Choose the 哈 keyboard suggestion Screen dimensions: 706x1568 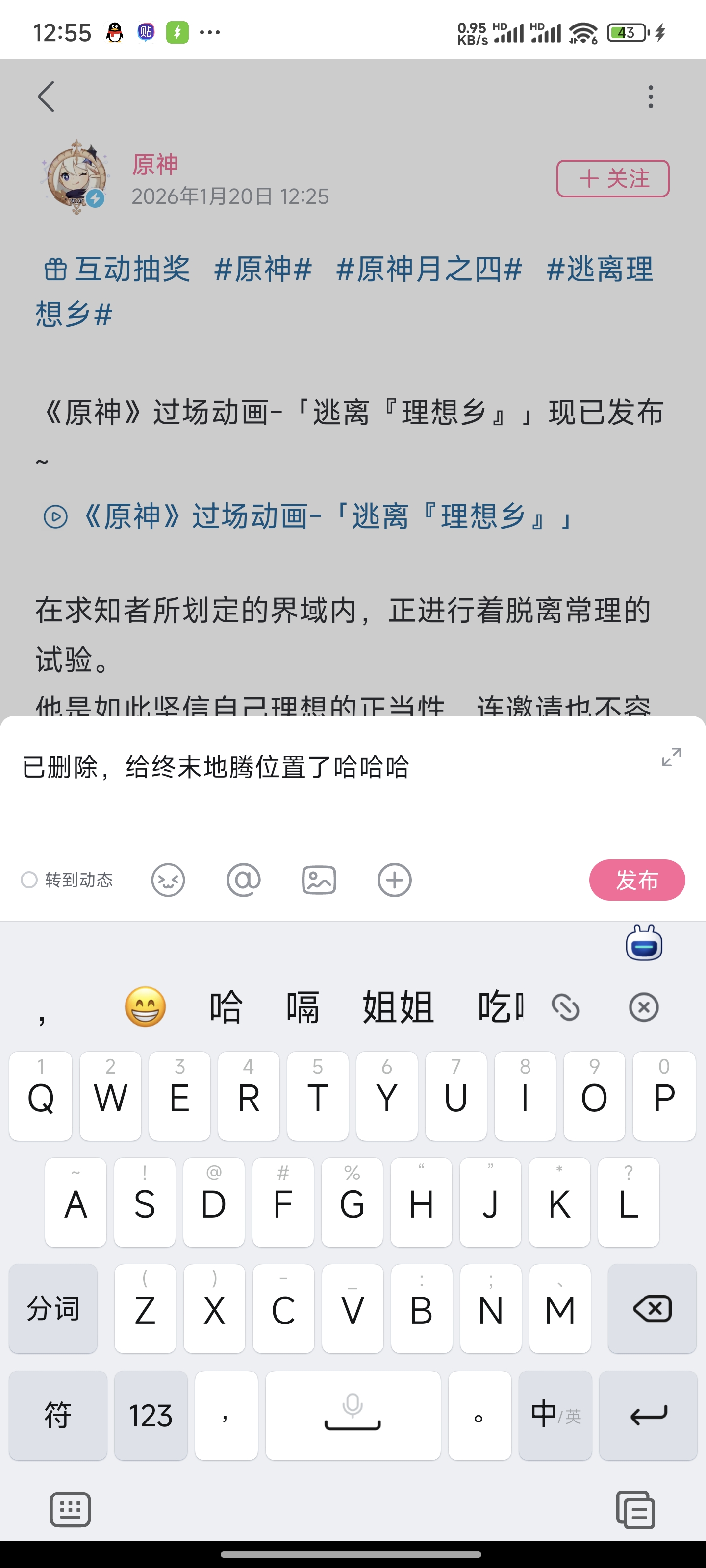226,1007
